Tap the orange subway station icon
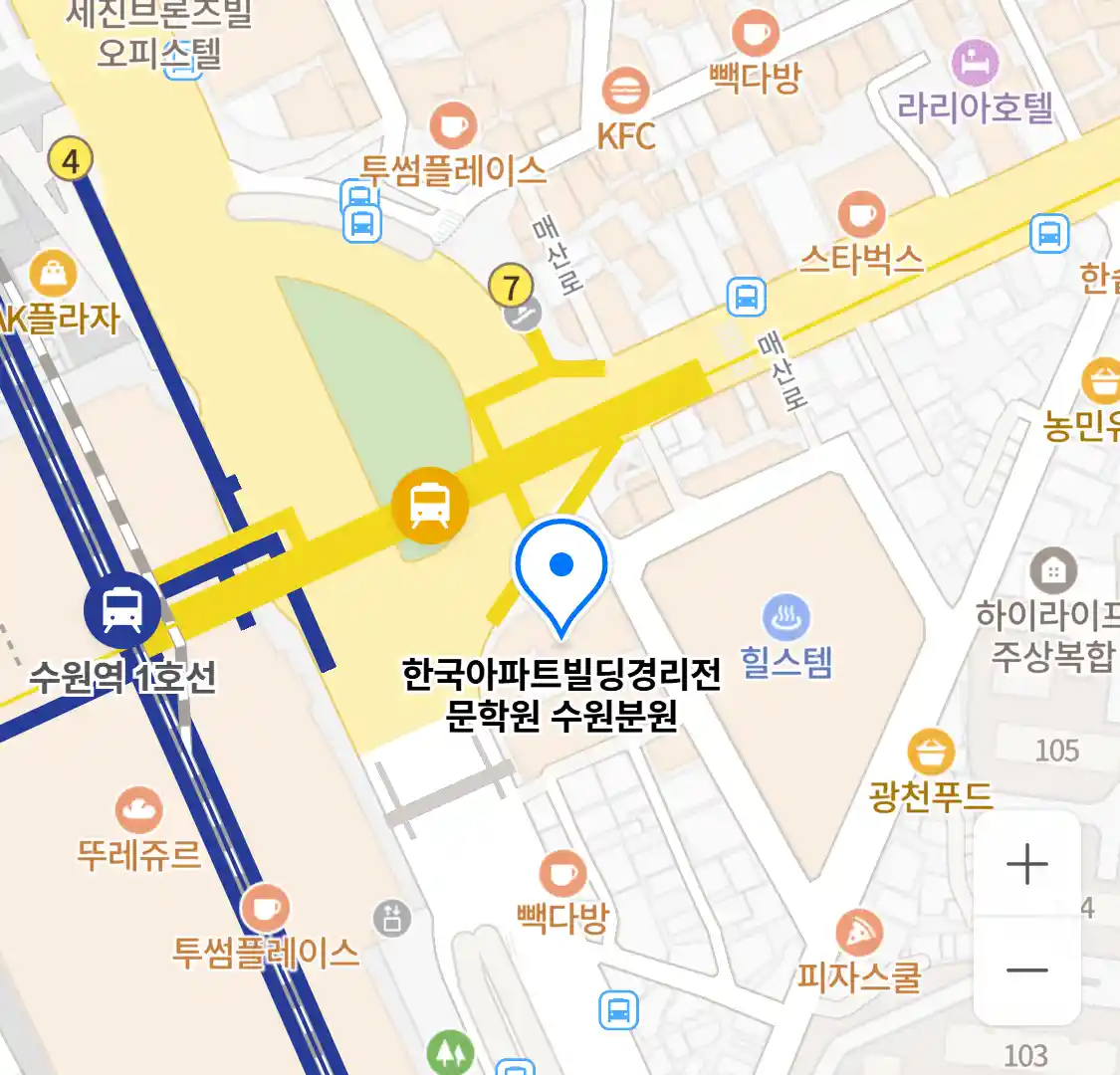The height and width of the screenshot is (1075, 1120). 429,507
